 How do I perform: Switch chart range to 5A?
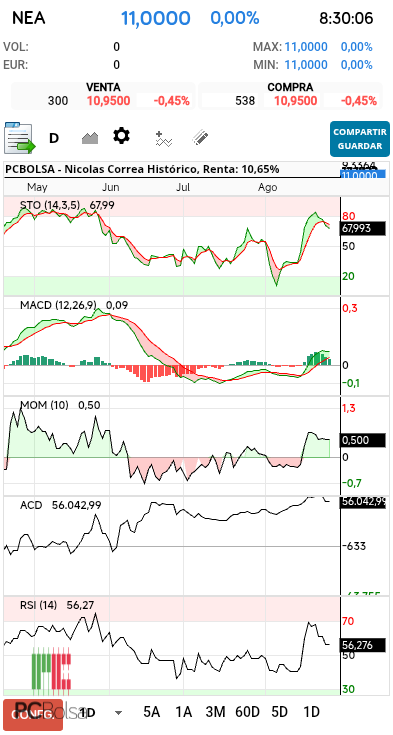point(151,712)
